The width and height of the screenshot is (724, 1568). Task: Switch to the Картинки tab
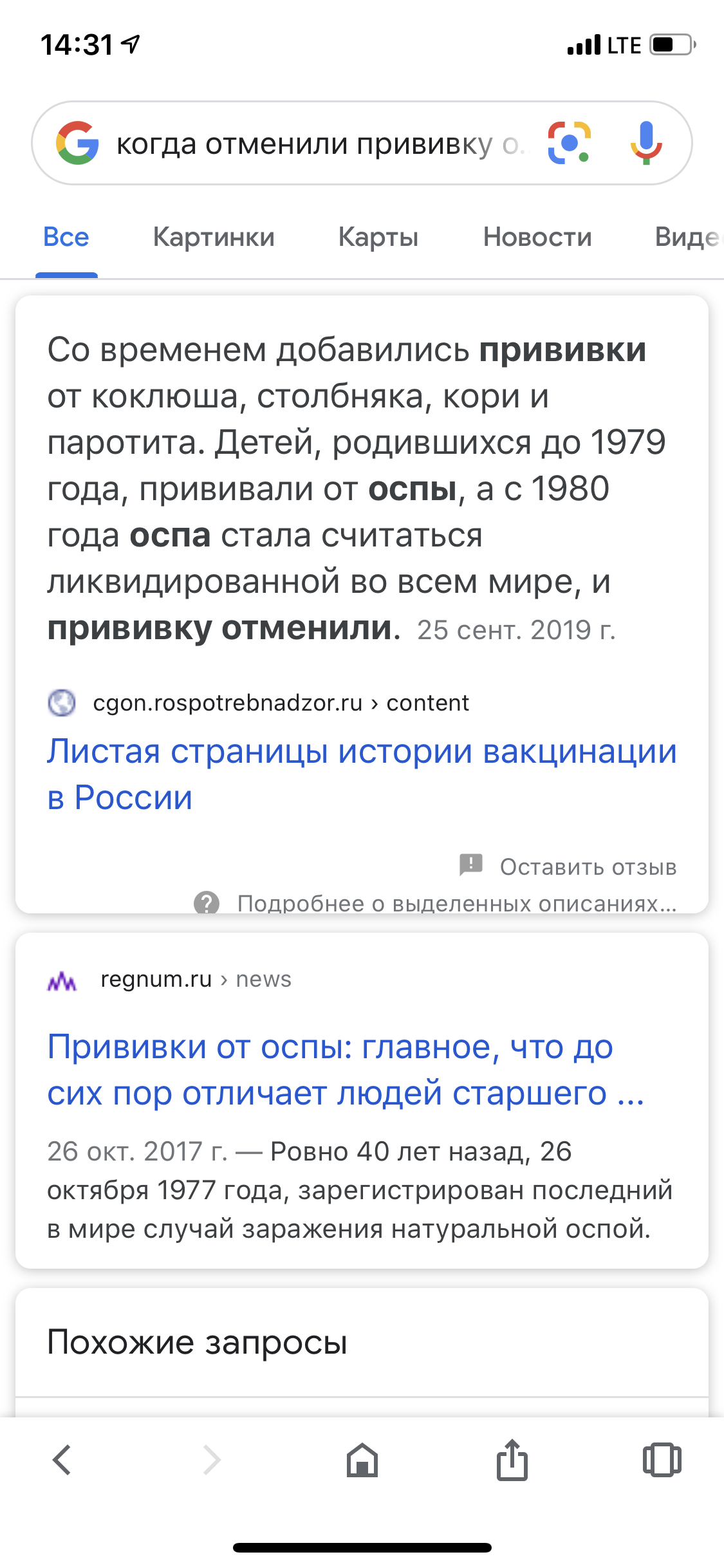[x=214, y=238]
